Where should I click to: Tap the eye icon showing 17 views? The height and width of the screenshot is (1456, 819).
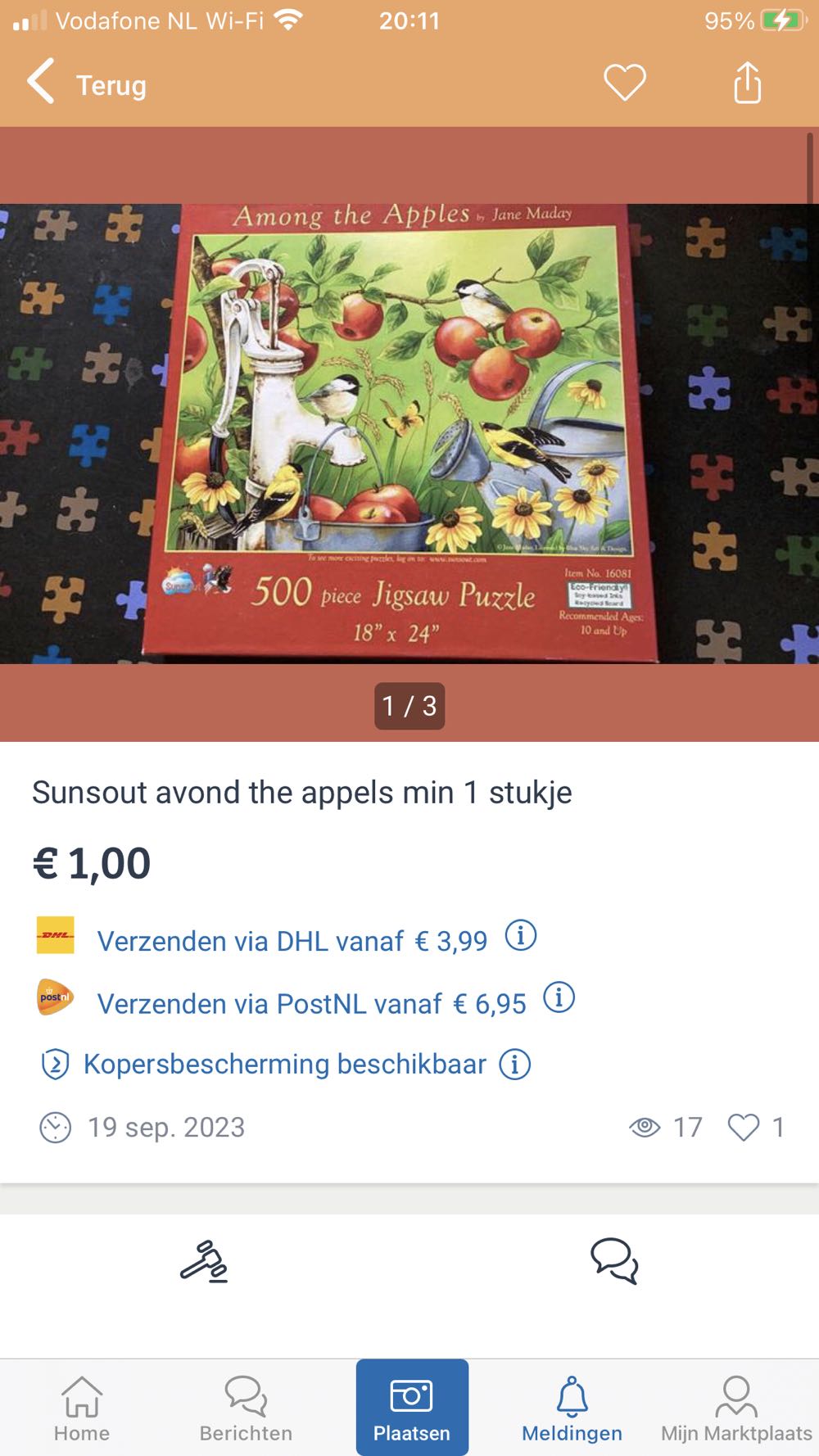pos(646,1127)
